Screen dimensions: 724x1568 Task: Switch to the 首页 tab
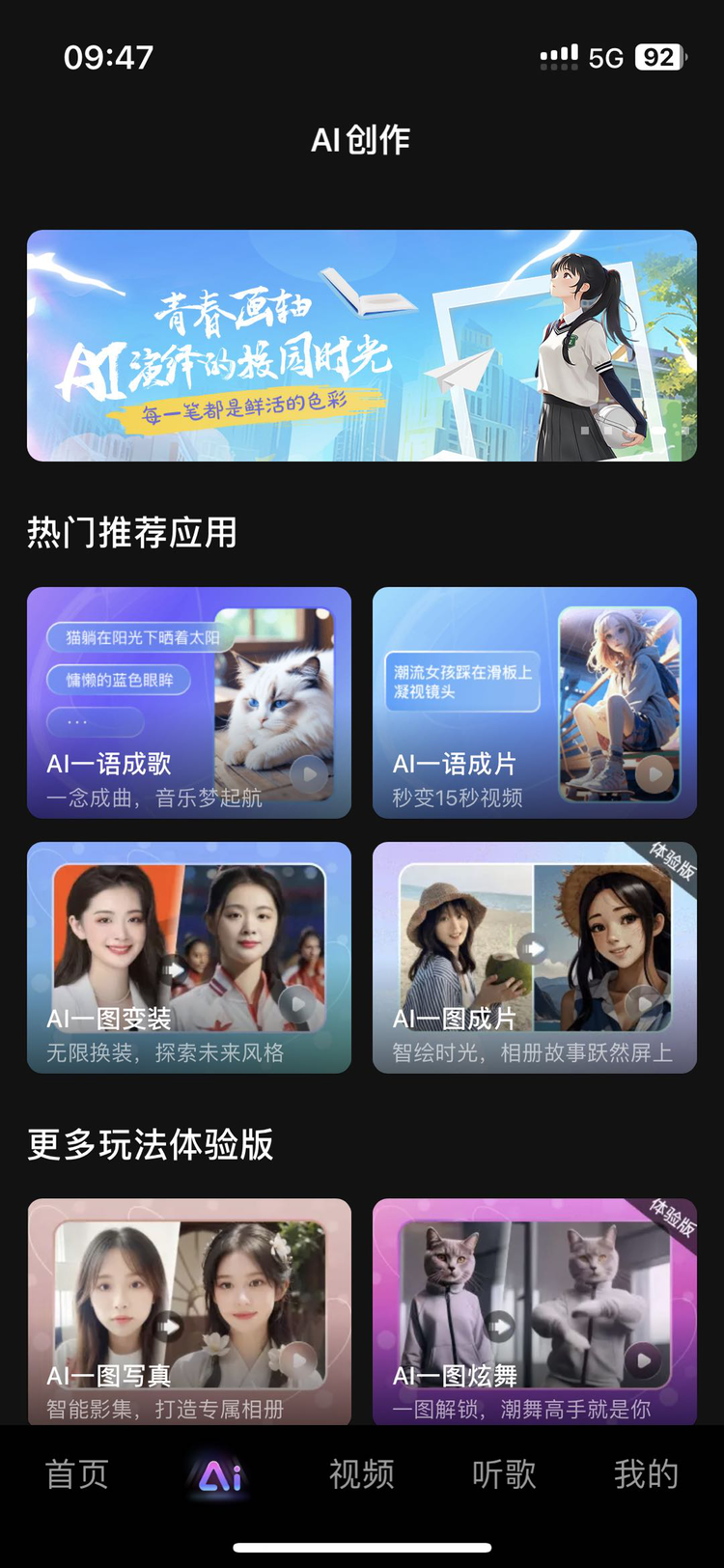(x=77, y=1474)
